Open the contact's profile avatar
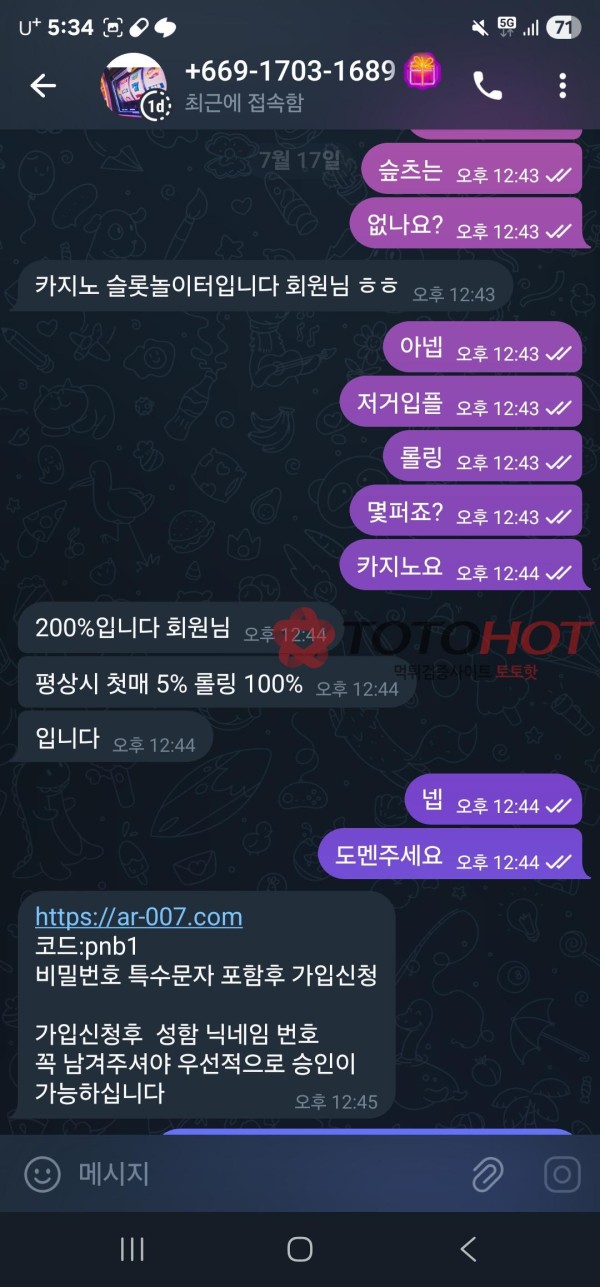This screenshot has height=1287, width=600. (x=132, y=86)
